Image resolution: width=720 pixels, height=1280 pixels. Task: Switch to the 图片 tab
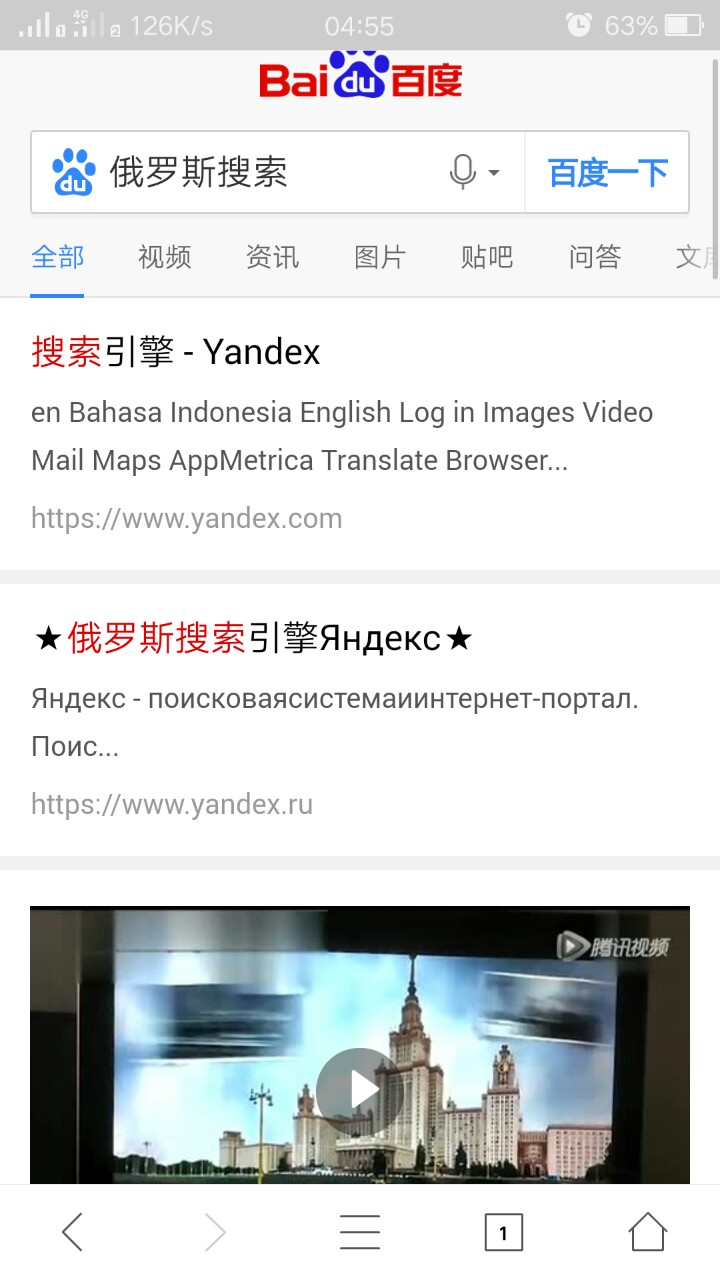pos(380,258)
